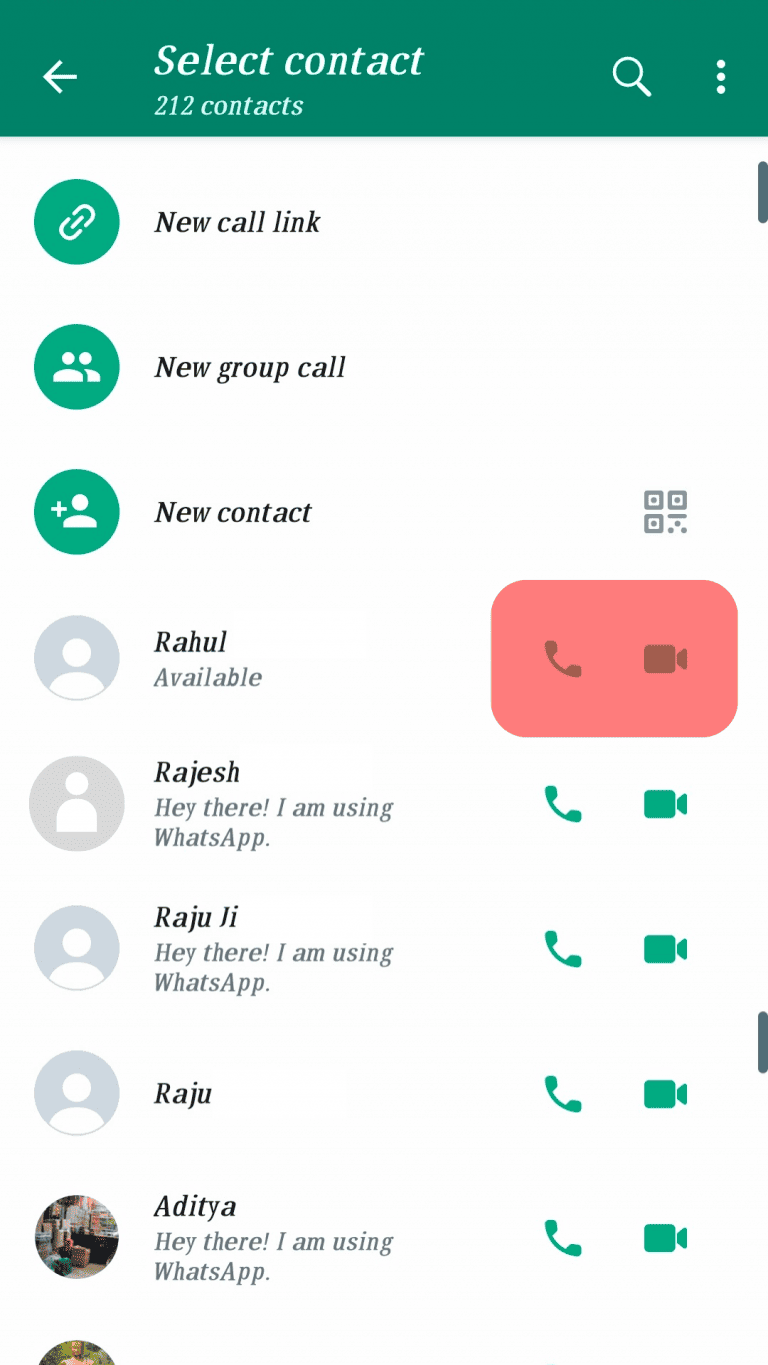
Task: Start a voice call with Rajesh
Action: tap(563, 803)
